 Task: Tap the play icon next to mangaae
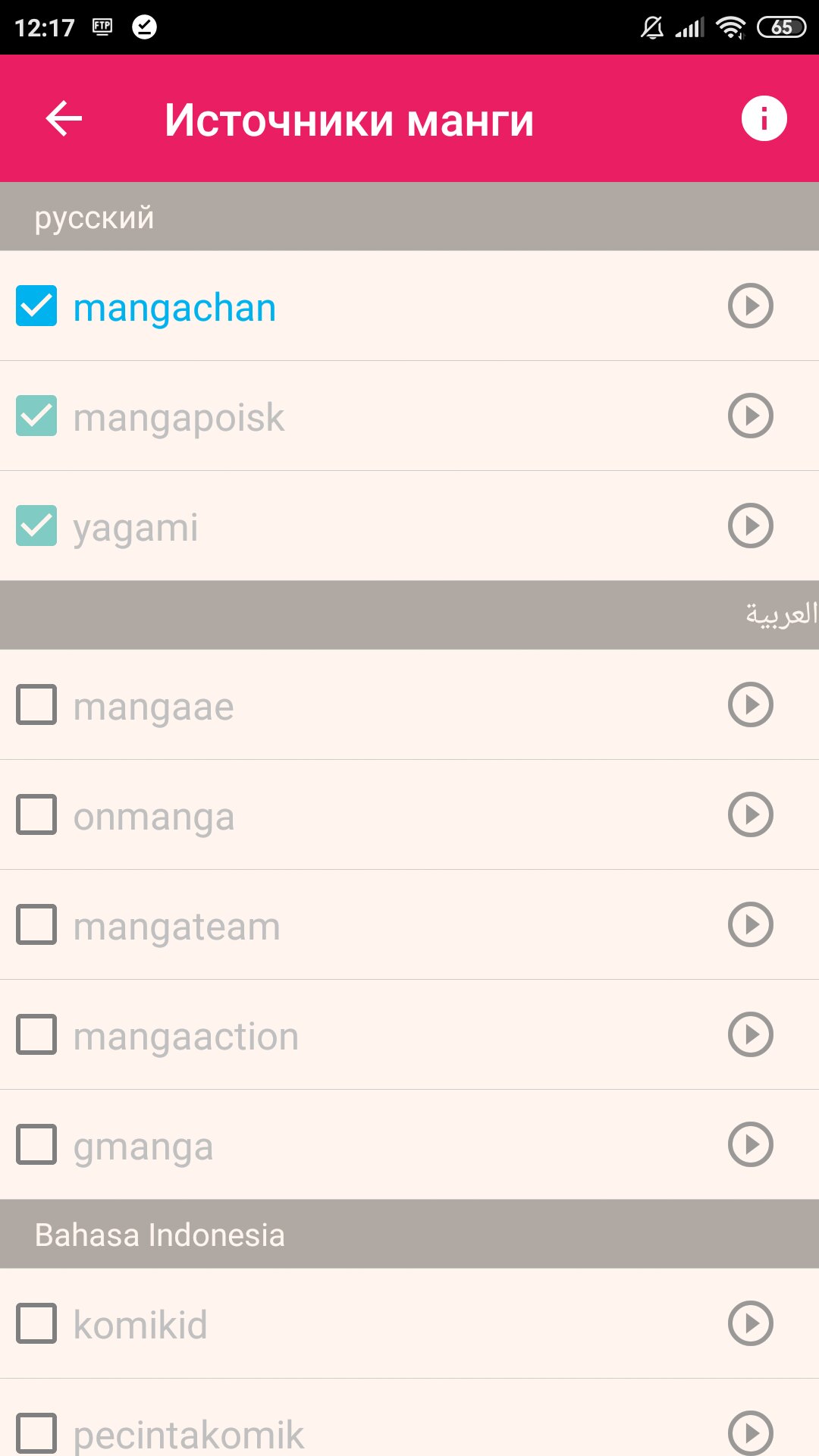(751, 704)
